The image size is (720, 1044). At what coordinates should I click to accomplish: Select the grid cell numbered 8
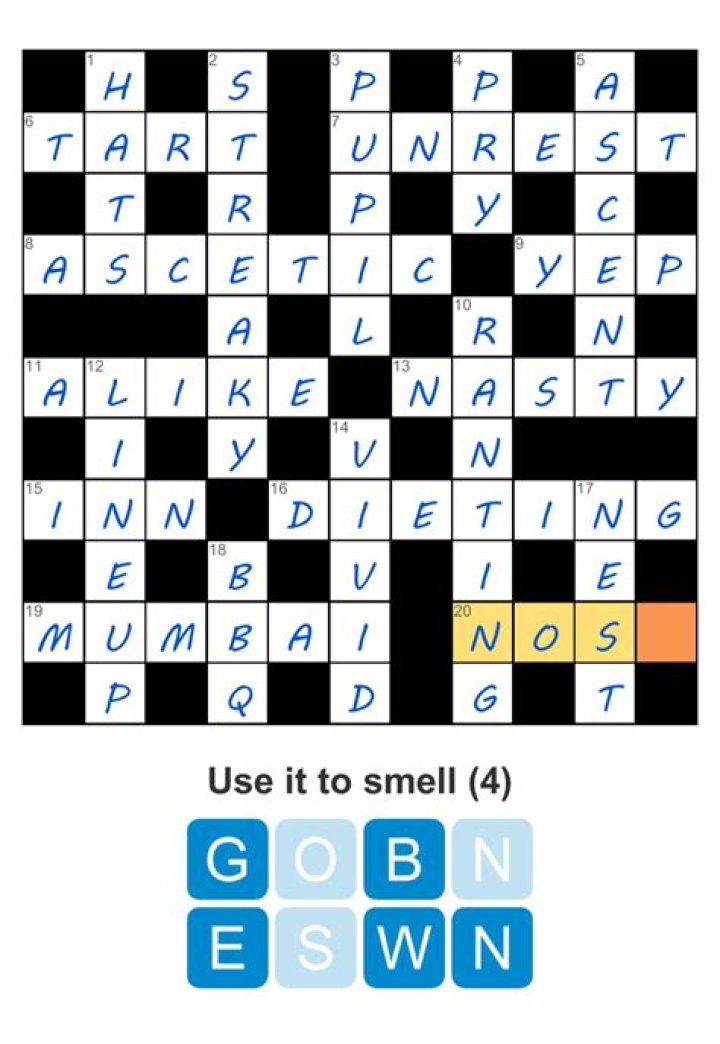coord(53,265)
